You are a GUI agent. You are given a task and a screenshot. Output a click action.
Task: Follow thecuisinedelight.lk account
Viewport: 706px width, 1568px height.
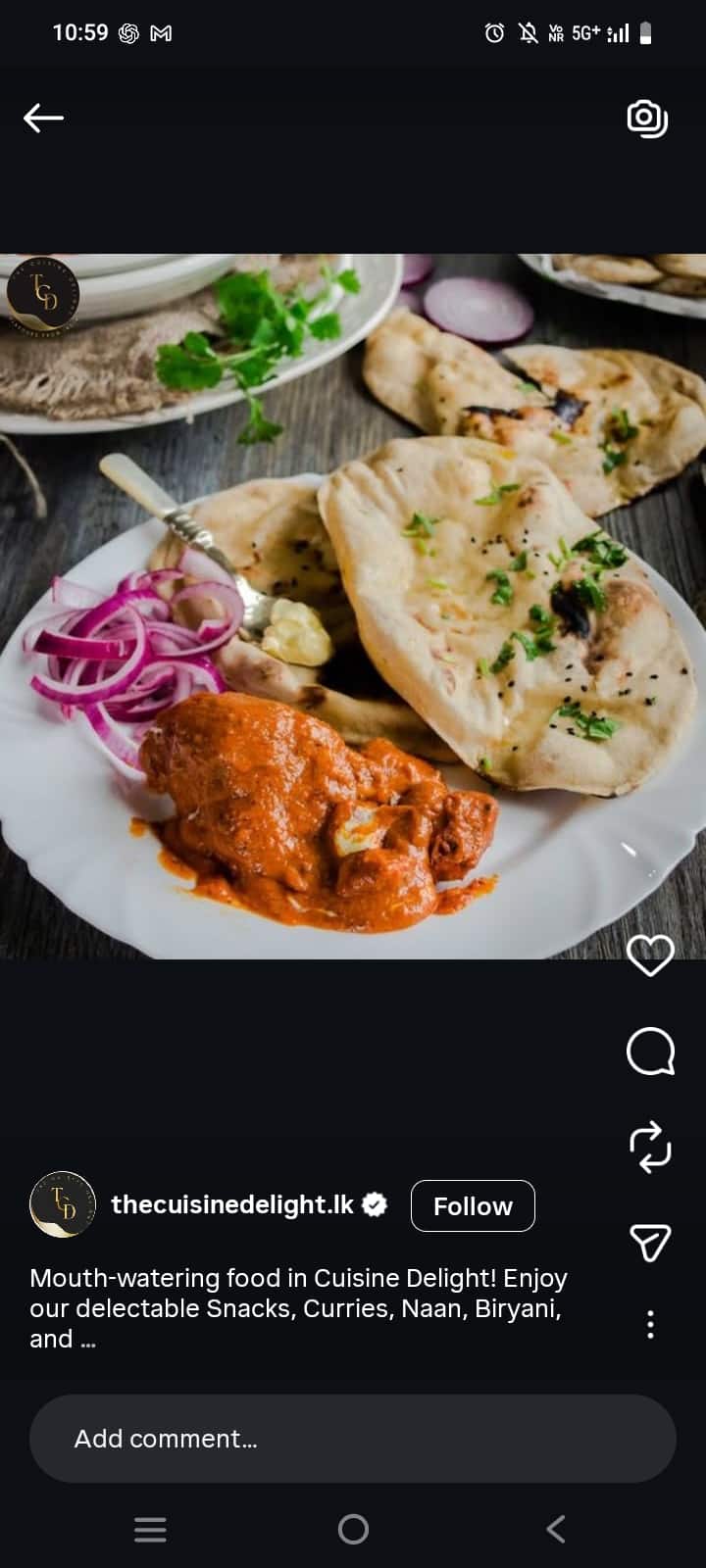point(472,1205)
